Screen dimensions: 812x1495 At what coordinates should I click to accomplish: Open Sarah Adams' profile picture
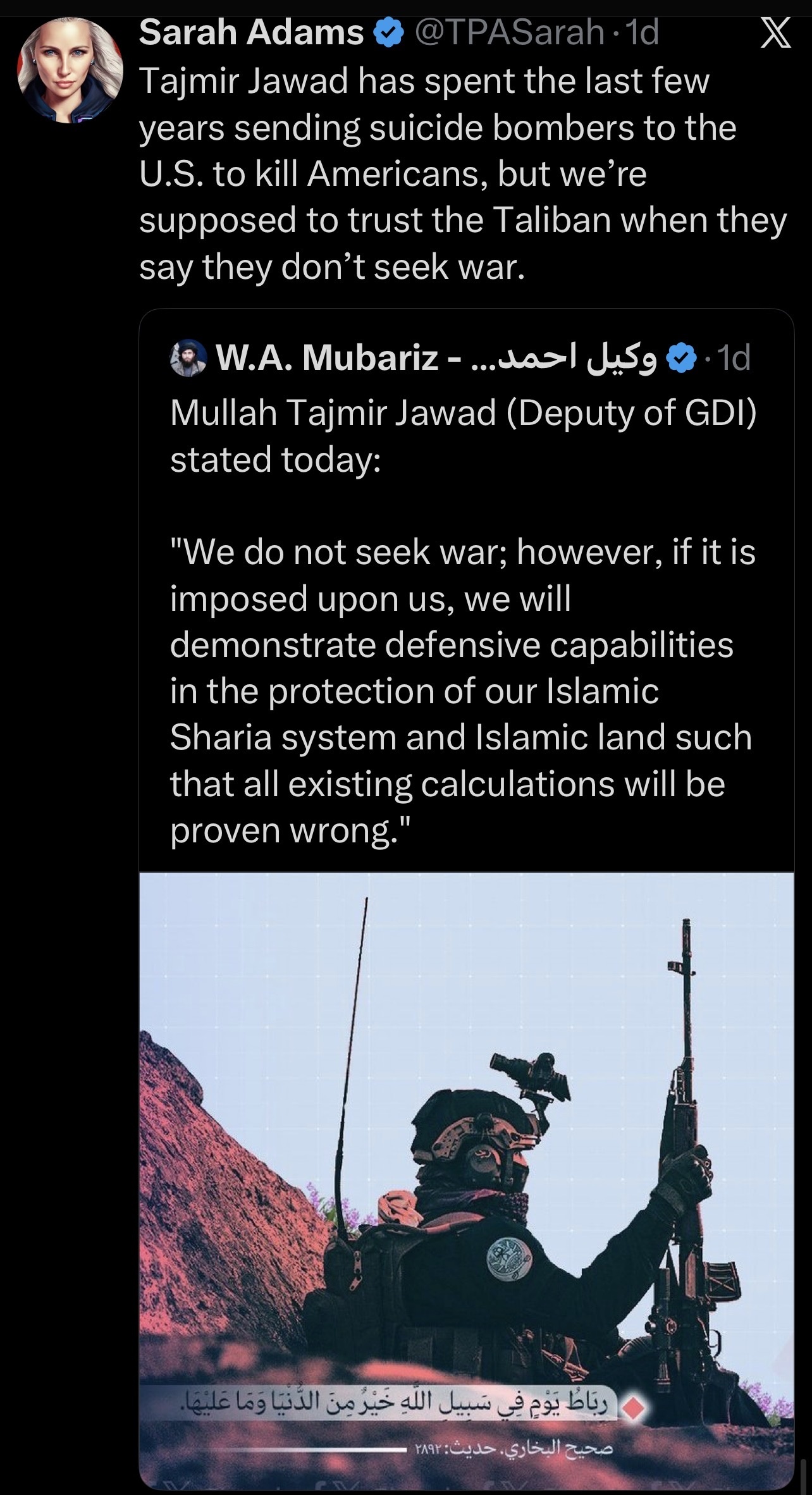pos(70,70)
